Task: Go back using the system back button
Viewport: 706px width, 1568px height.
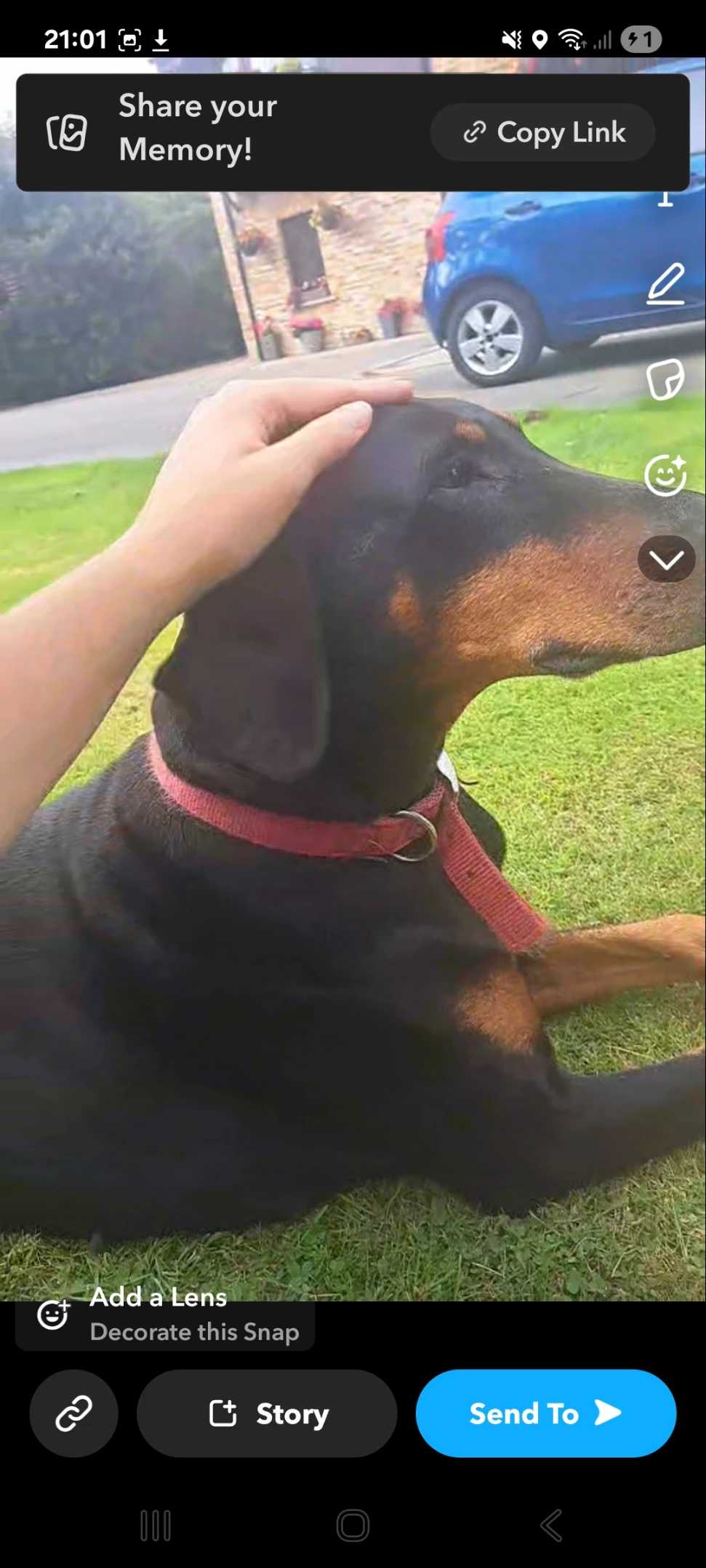Action: (551, 1525)
